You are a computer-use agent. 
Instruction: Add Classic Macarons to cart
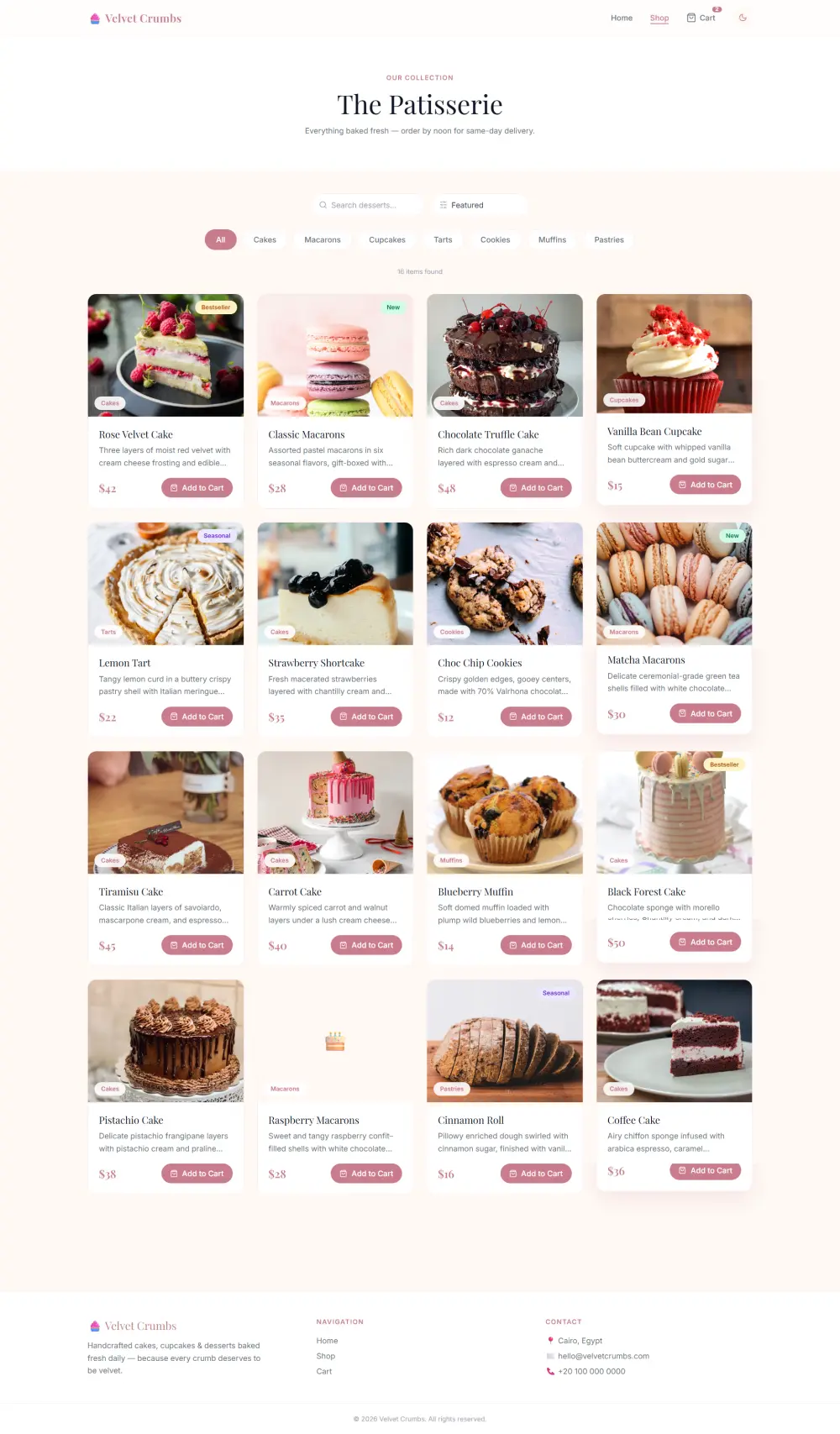(x=366, y=488)
